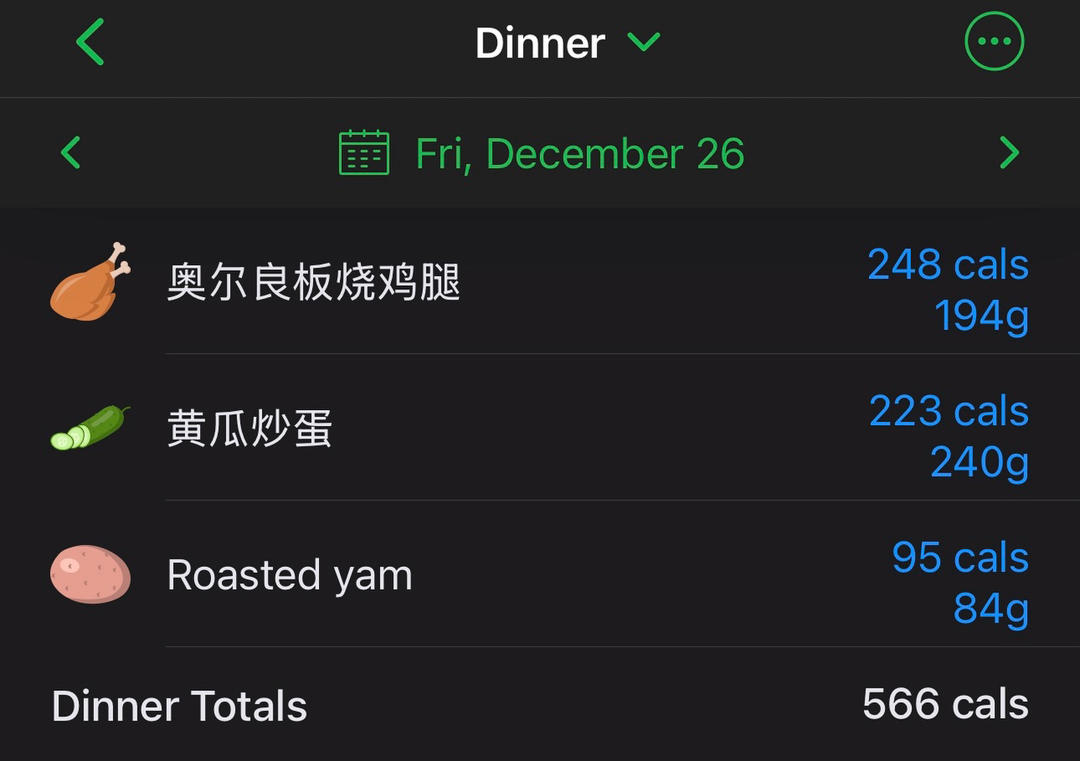
Task: Open the calendar for Fri, December 26
Action: 542,154
